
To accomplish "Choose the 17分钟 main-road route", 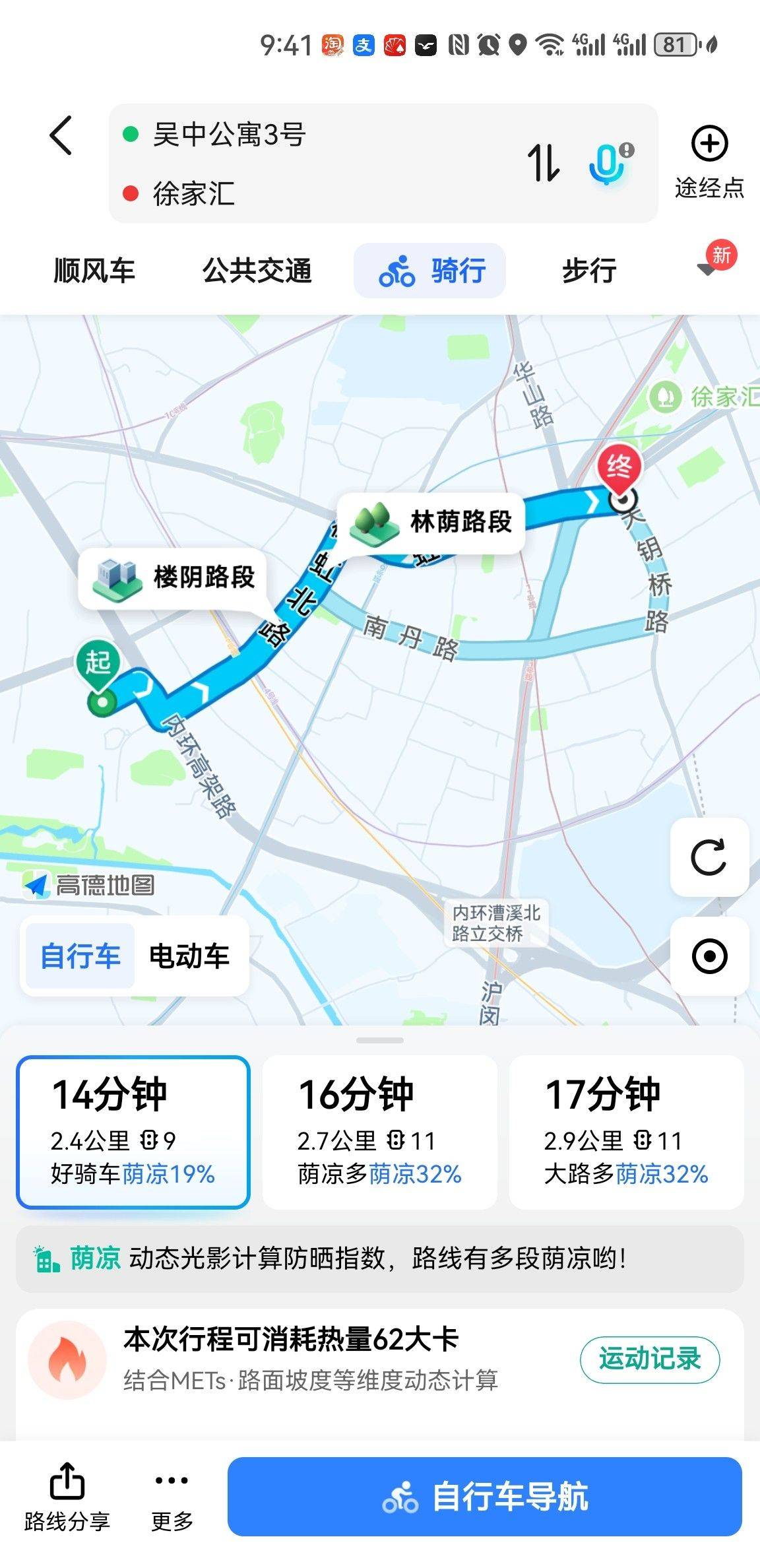I will (x=626, y=1132).
